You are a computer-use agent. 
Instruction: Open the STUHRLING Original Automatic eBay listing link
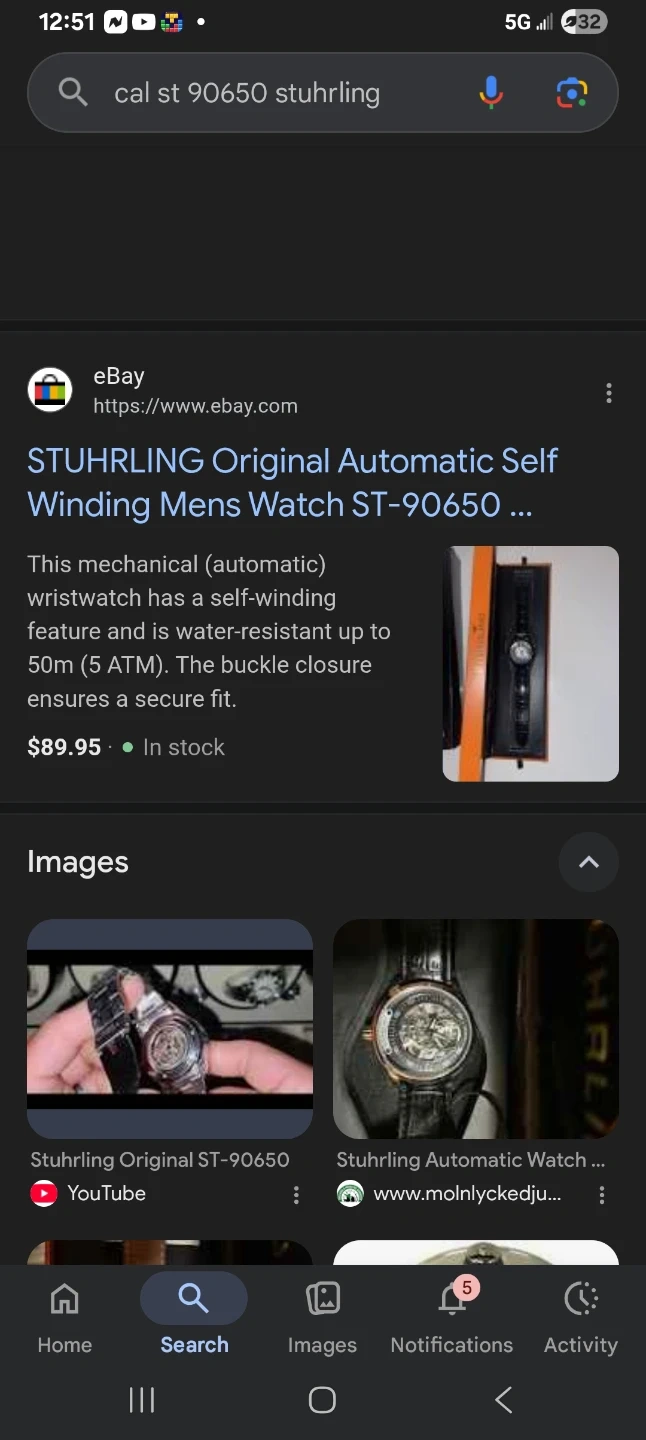pos(292,482)
